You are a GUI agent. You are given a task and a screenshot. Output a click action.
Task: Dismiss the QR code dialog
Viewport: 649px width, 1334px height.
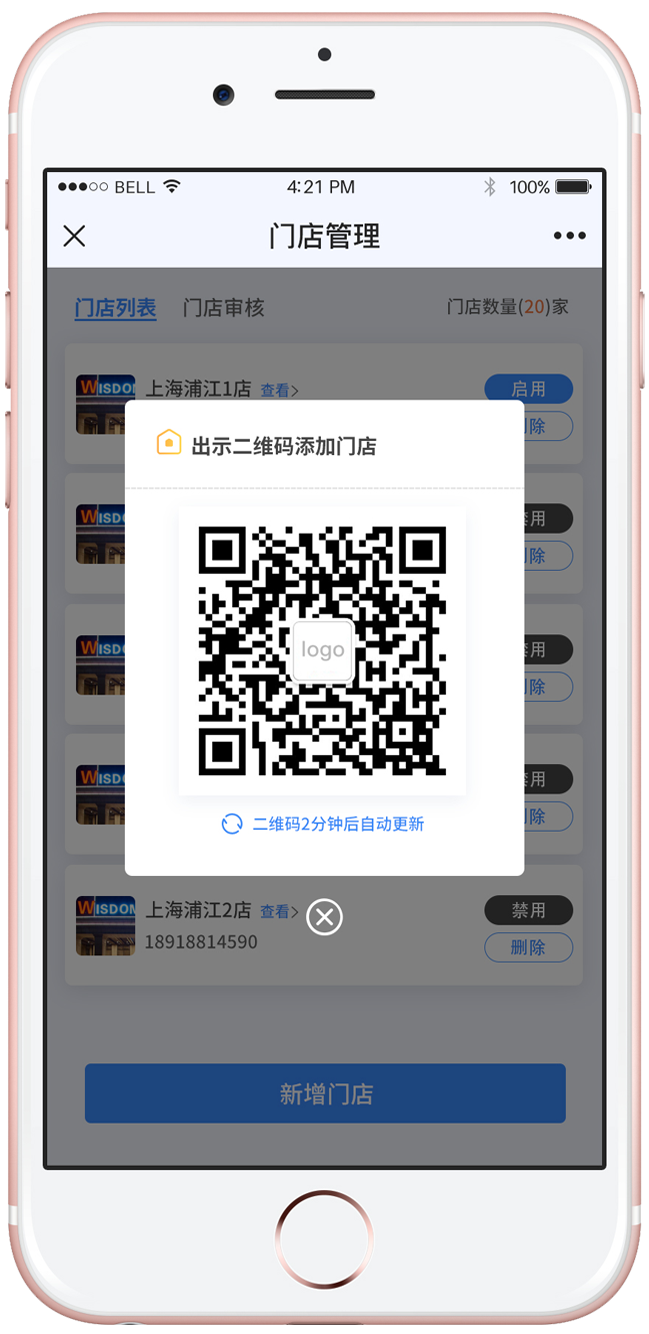[324, 917]
